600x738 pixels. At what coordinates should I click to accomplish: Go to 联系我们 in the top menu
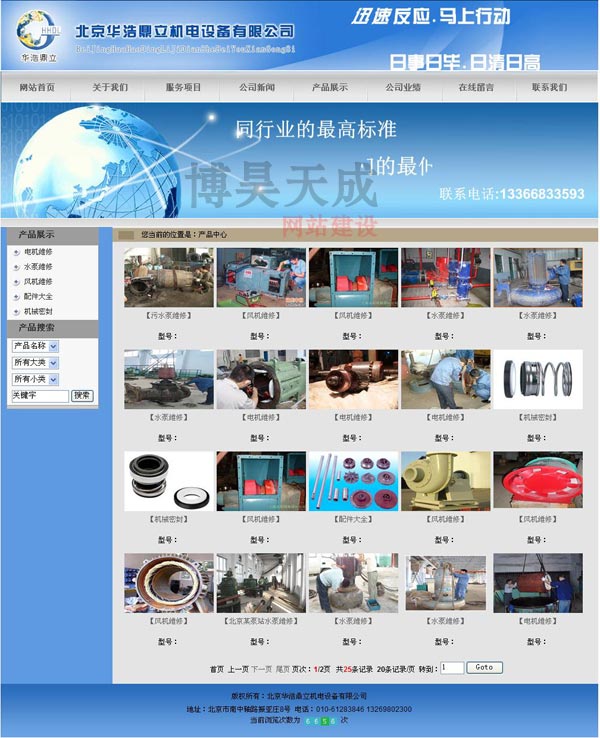549,88
